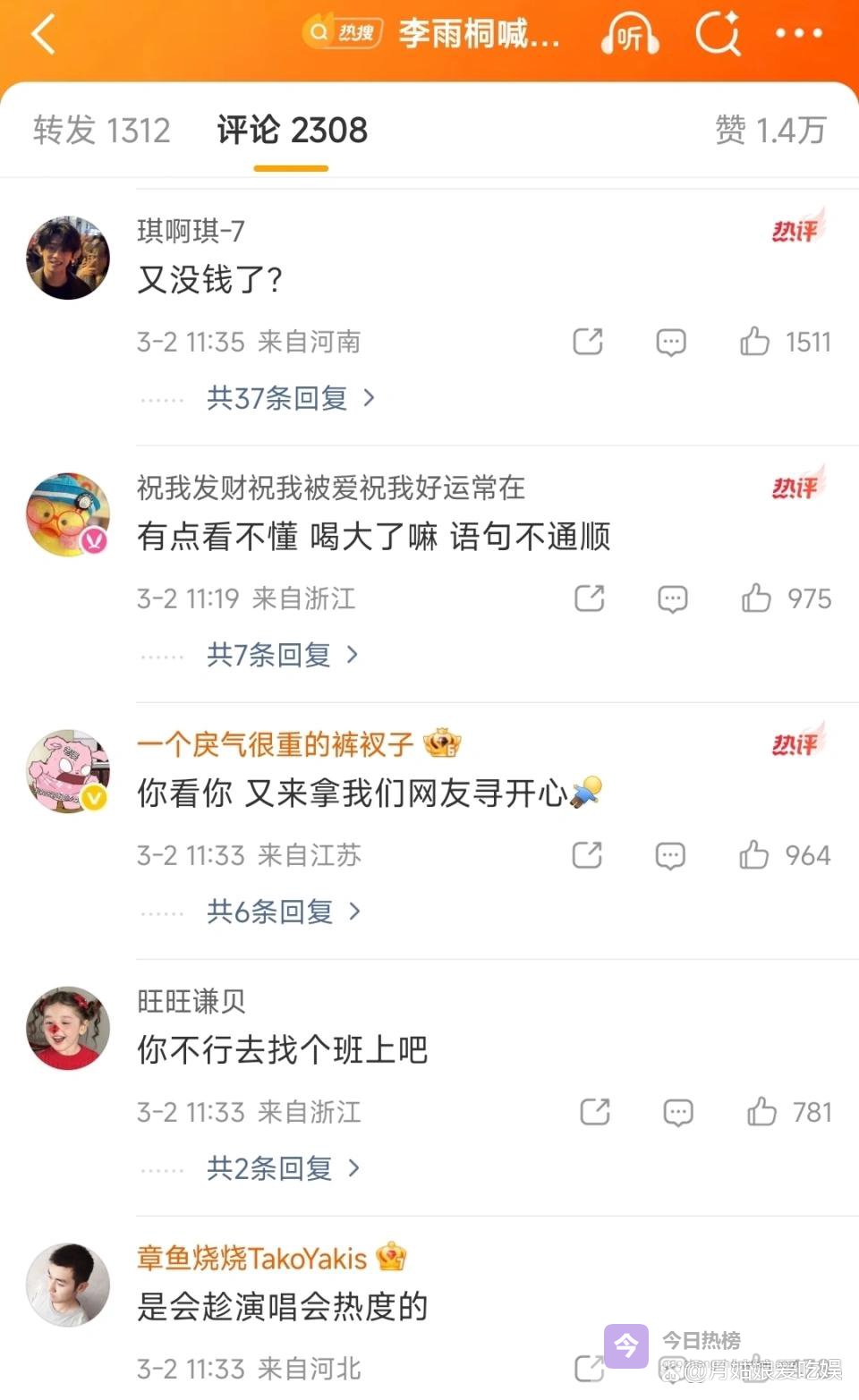Go back using the top-left arrow
Screen dimensions: 859x1400
click(x=43, y=34)
